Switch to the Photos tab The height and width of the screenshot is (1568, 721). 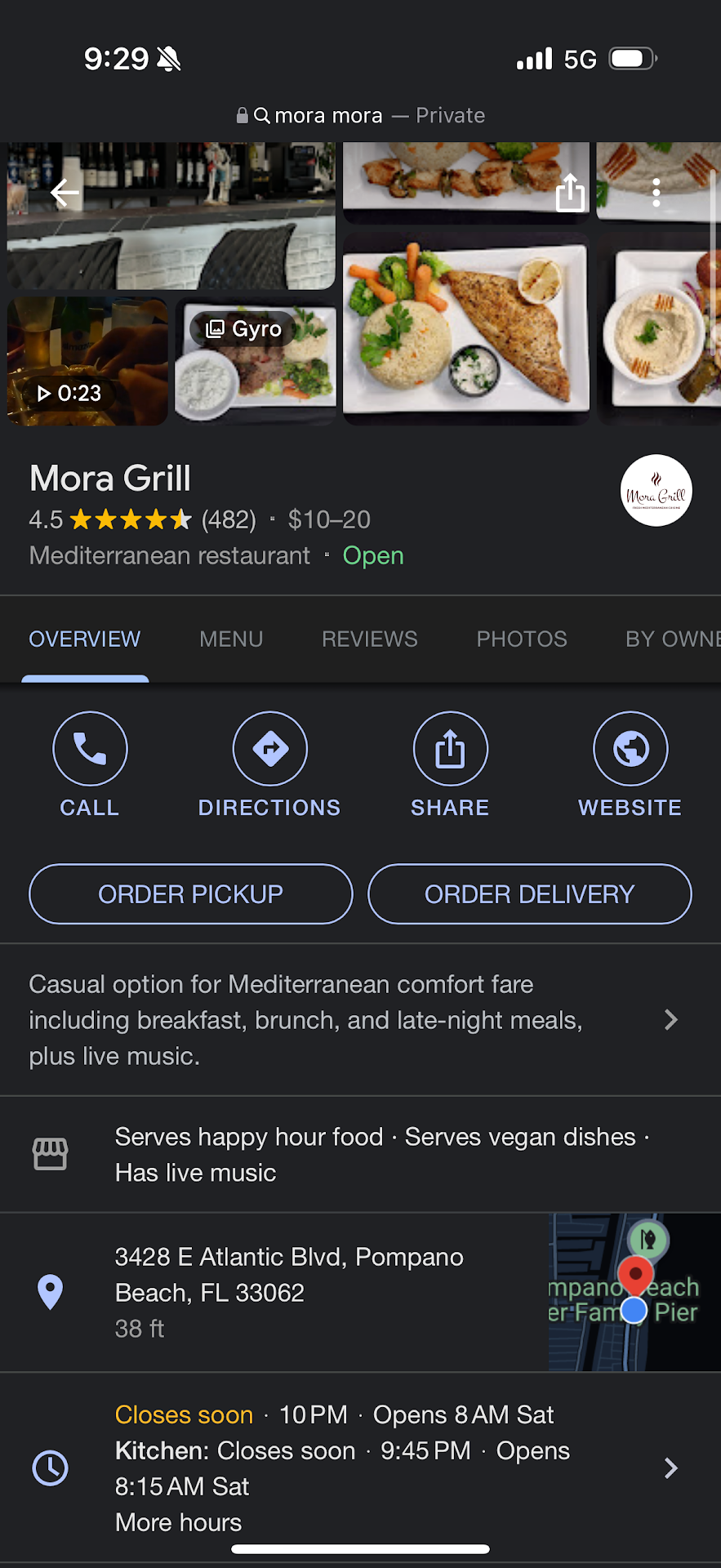click(x=521, y=639)
